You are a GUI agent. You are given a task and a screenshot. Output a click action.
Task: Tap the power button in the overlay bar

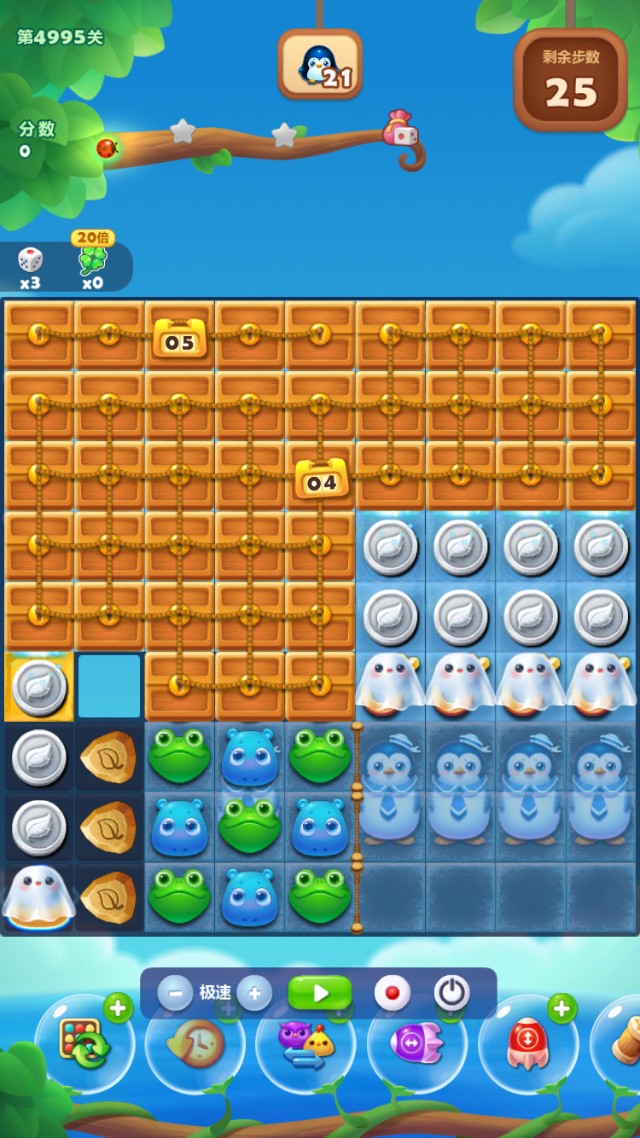click(x=452, y=993)
